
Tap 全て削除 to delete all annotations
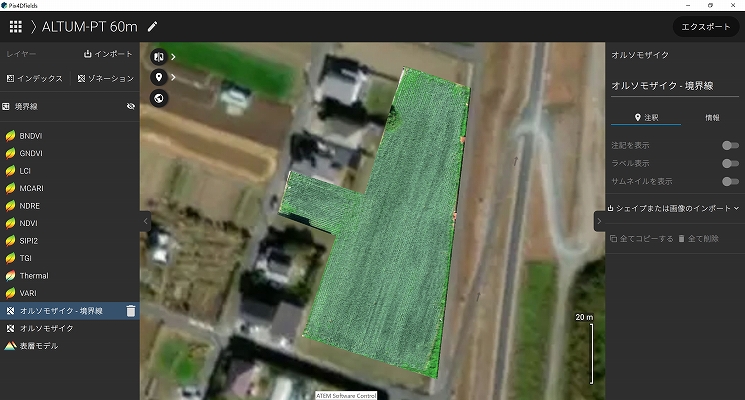pyautogui.click(x=699, y=239)
